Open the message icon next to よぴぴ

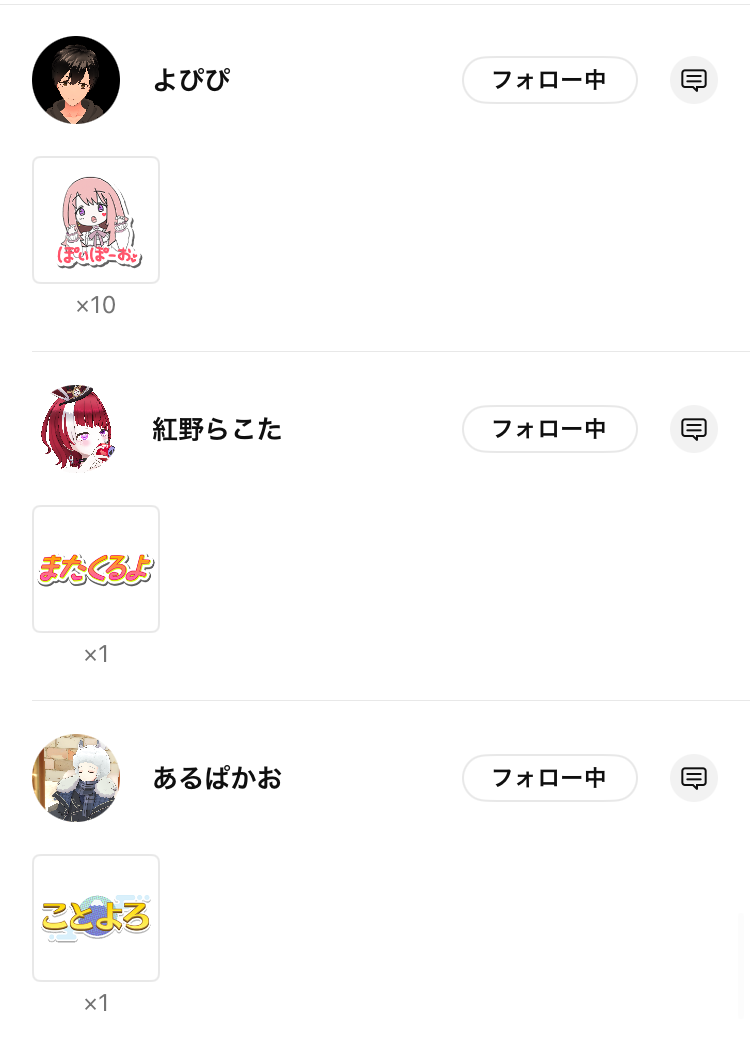[x=694, y=80]
